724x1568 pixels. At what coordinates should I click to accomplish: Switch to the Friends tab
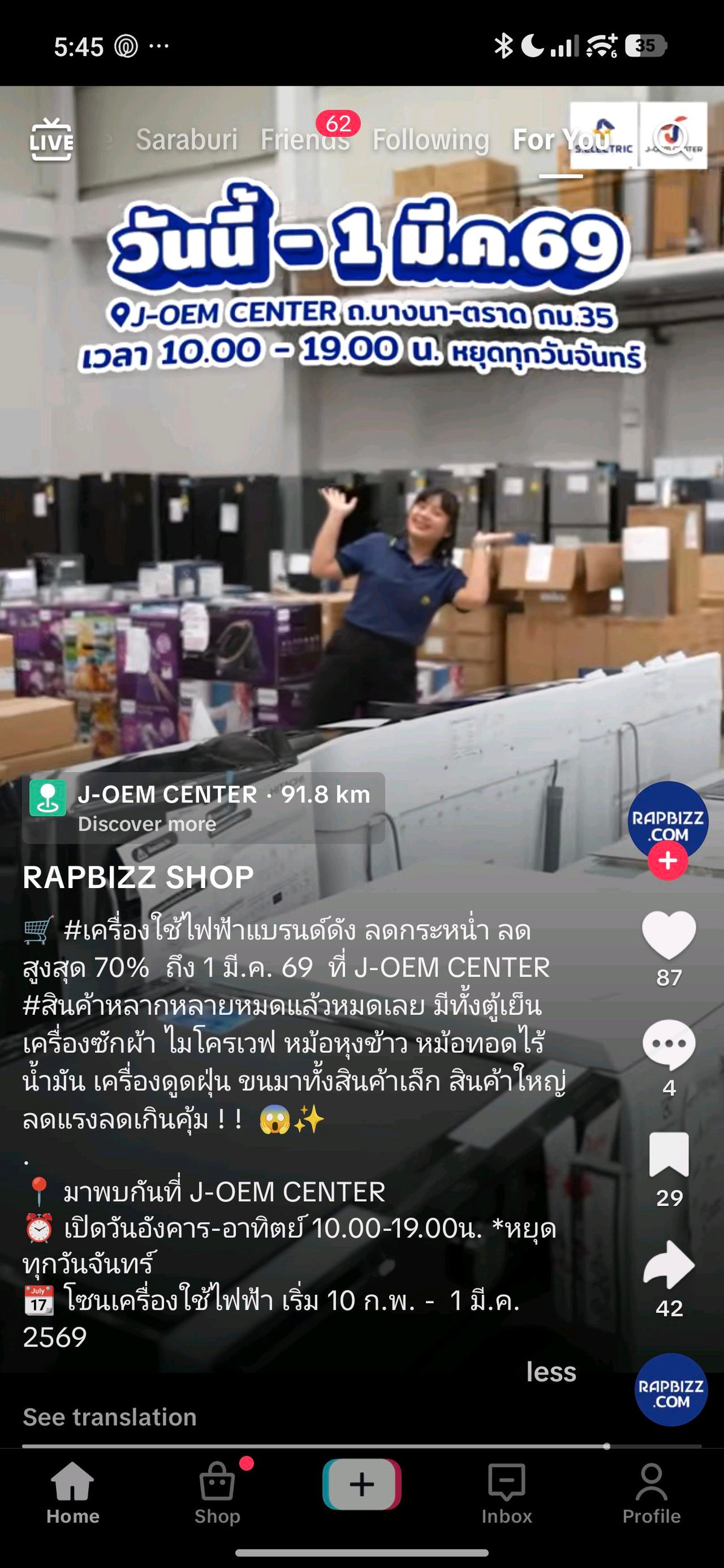[x=305, y=140]
